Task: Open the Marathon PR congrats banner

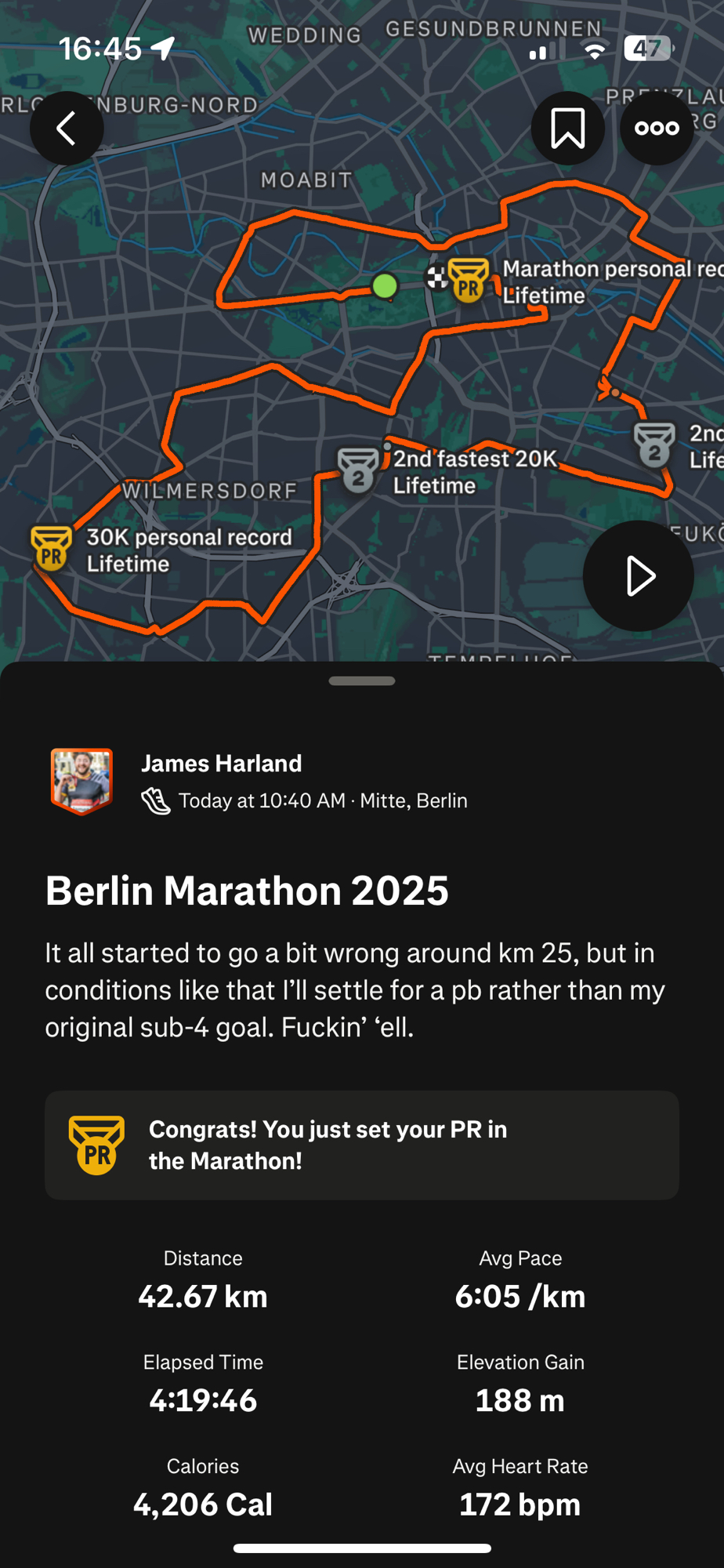Action: pos(361,1145)
